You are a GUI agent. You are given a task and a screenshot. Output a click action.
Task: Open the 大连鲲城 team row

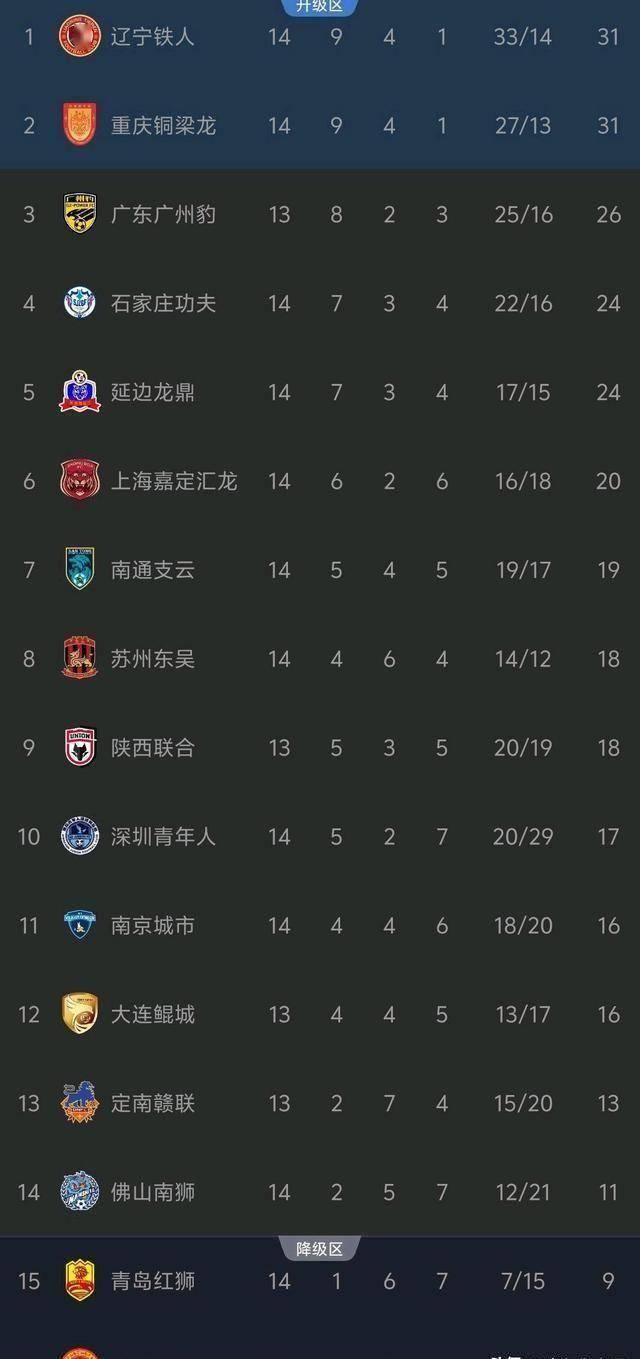[320, 1015]
